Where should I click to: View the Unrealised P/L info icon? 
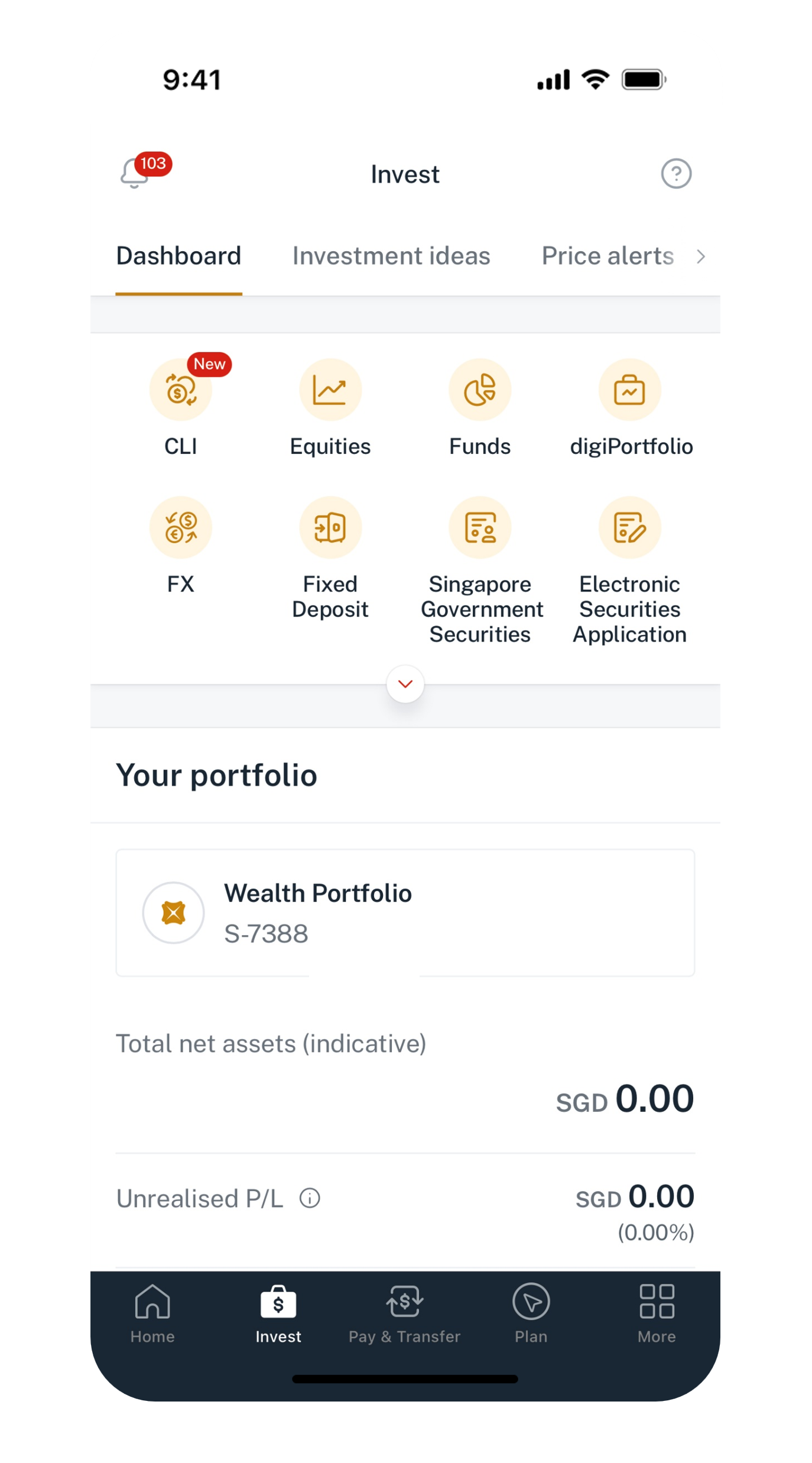point(310,1198)
